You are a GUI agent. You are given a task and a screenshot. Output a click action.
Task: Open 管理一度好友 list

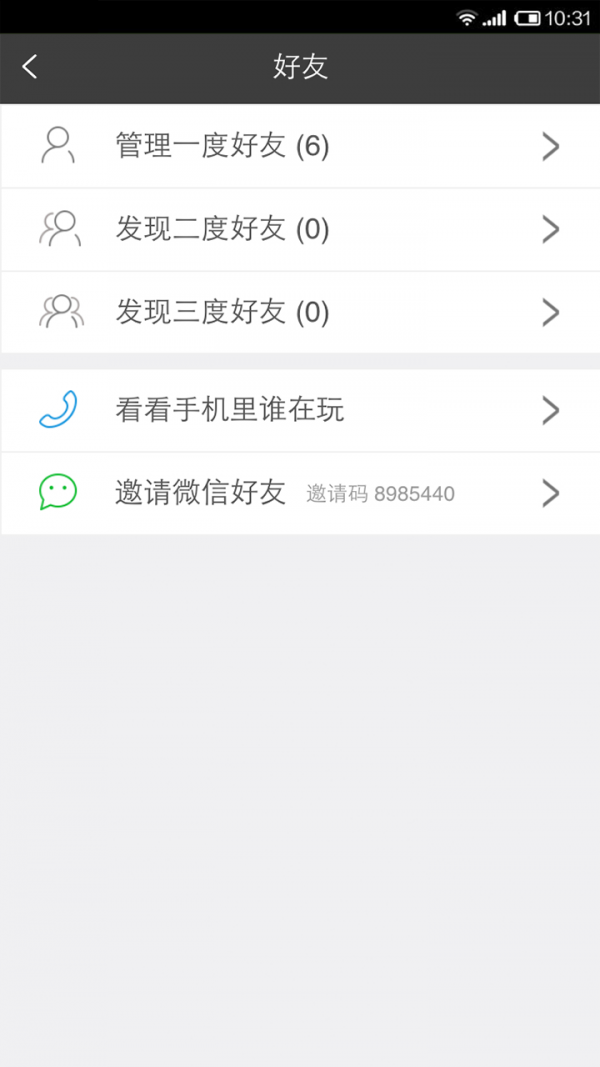click(300, 147)
